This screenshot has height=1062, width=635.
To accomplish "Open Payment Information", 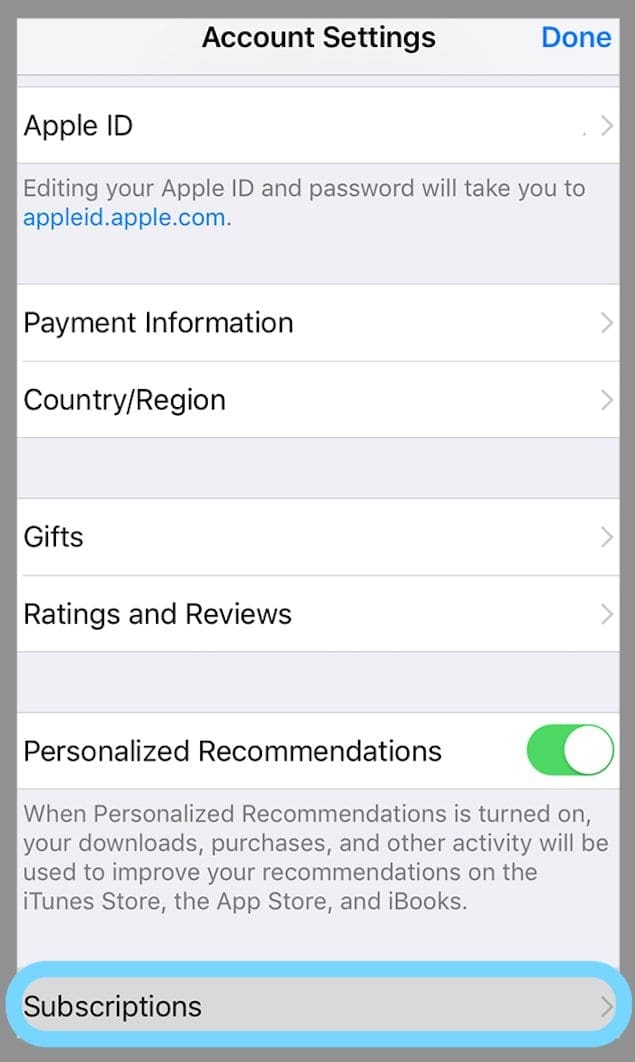I will coord(316,323).
